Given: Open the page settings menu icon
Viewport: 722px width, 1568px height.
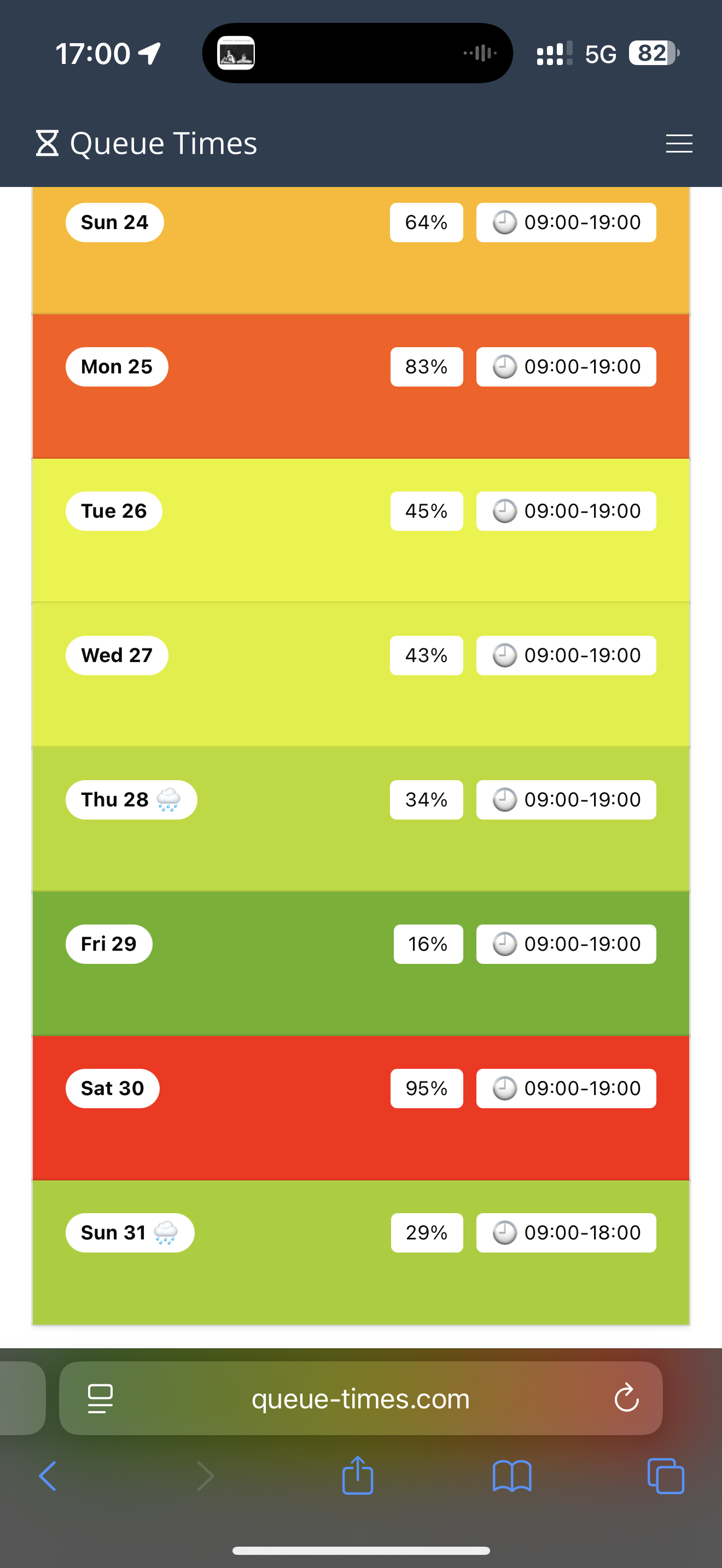Looking at the screenshot, I should click(x=101, y=1398).
